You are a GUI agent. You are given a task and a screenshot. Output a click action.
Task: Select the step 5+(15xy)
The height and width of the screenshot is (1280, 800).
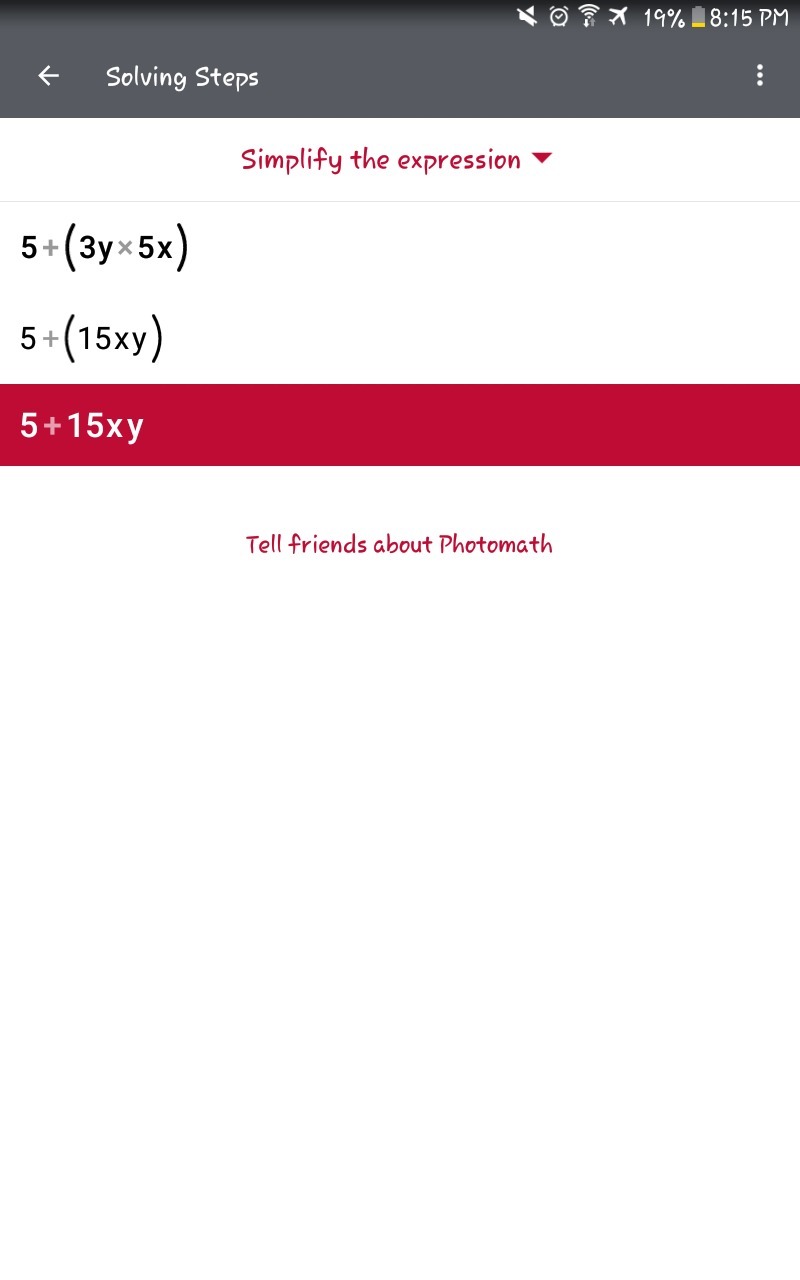(x=92, y=340)
